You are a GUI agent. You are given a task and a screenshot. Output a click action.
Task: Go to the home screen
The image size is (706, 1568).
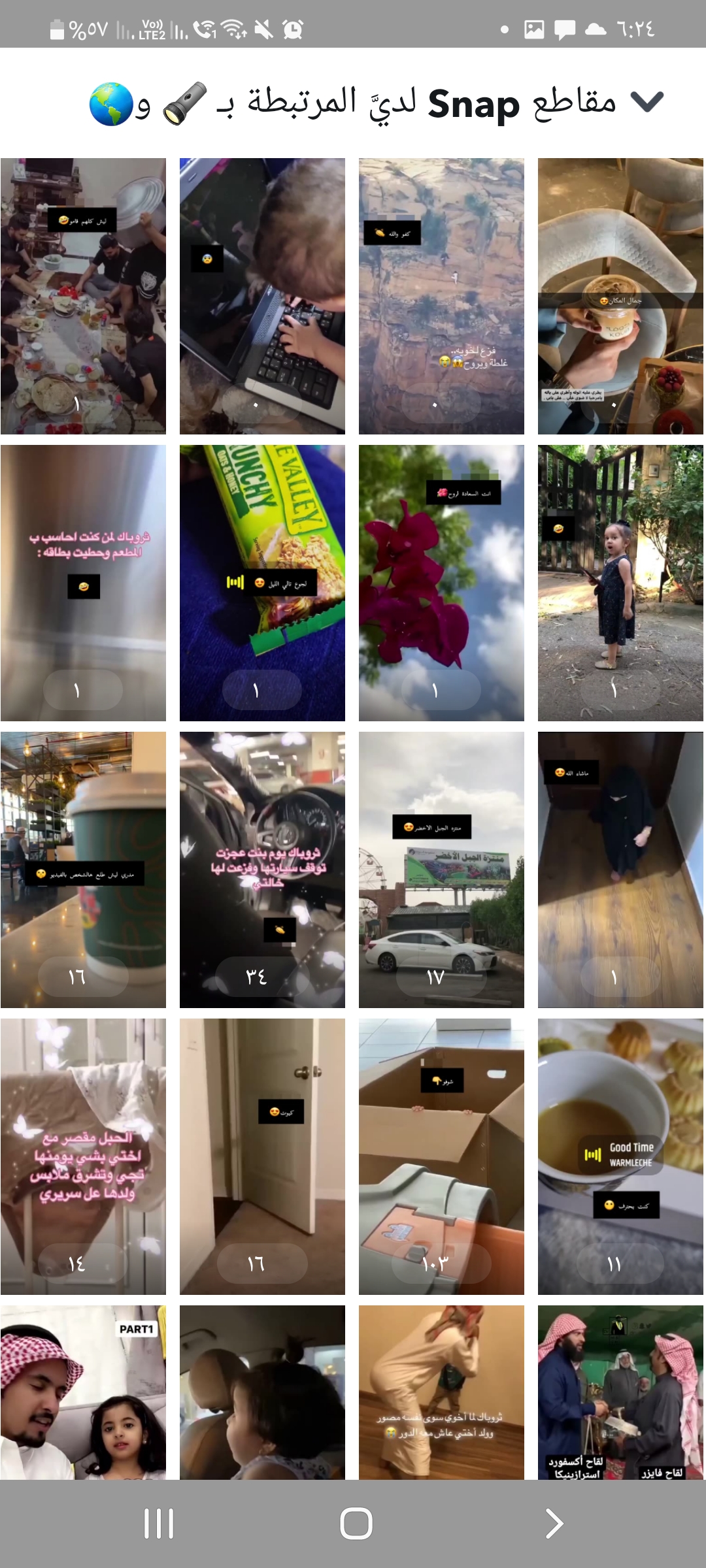click(x=356, y=1524)
